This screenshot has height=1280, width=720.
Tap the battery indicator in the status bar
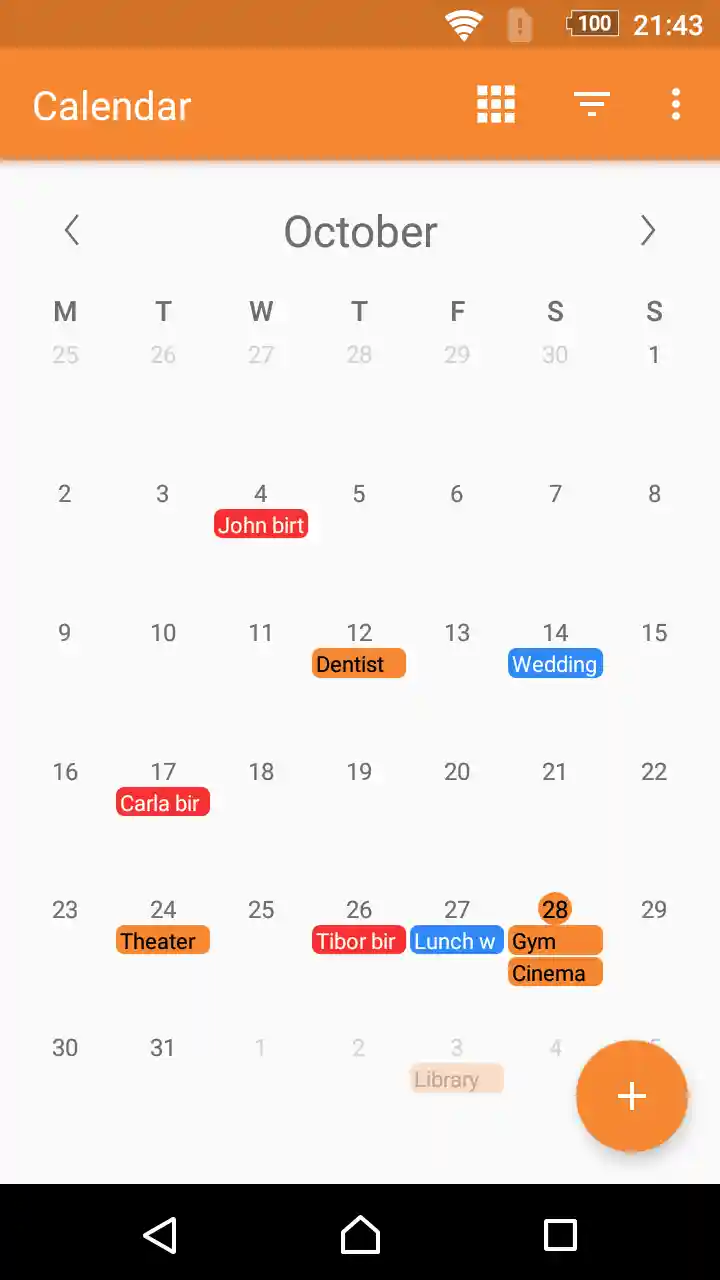592,23
